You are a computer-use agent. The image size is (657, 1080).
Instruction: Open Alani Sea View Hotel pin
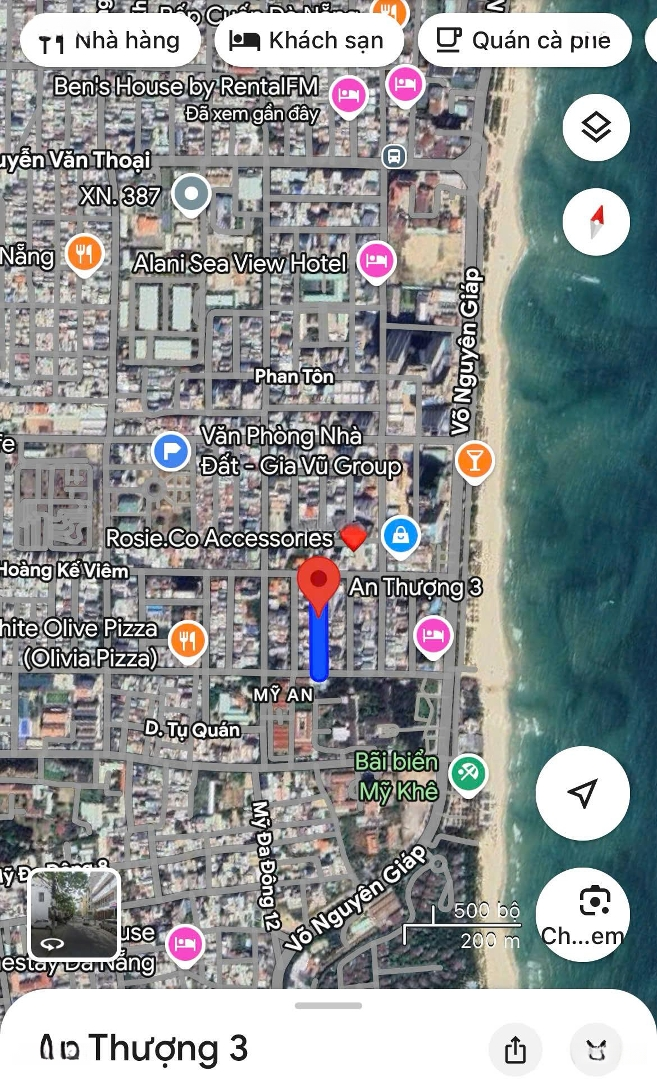point(376,262)
